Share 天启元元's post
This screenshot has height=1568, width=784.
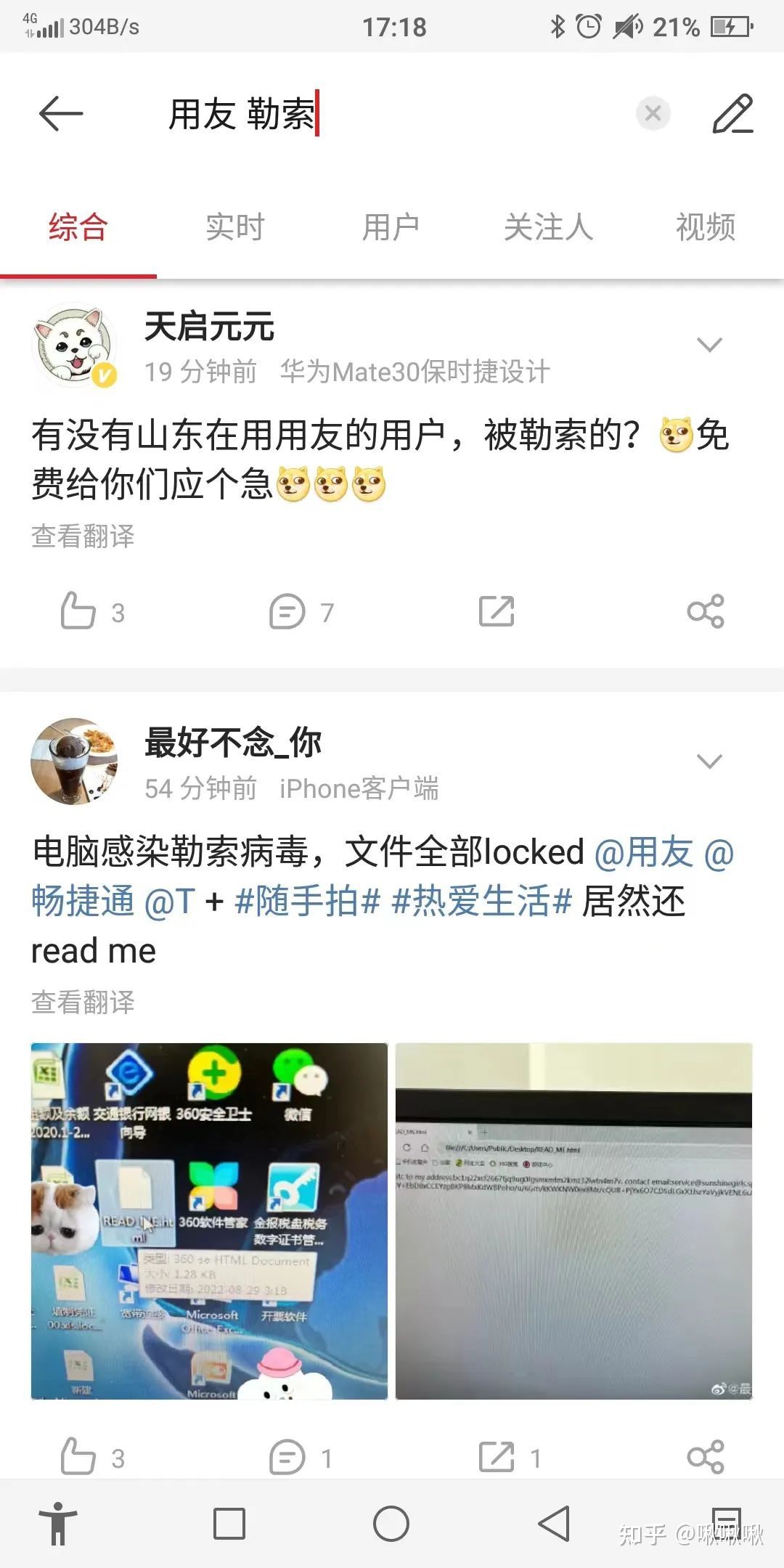[x=705, y=611]
